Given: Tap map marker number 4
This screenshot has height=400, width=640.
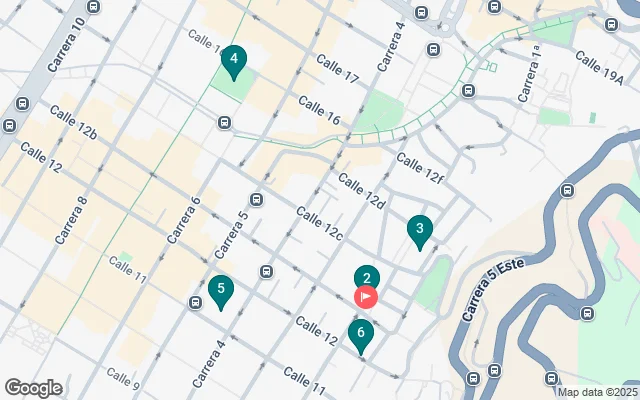Looking at the screenshot, I should (233, 61).
